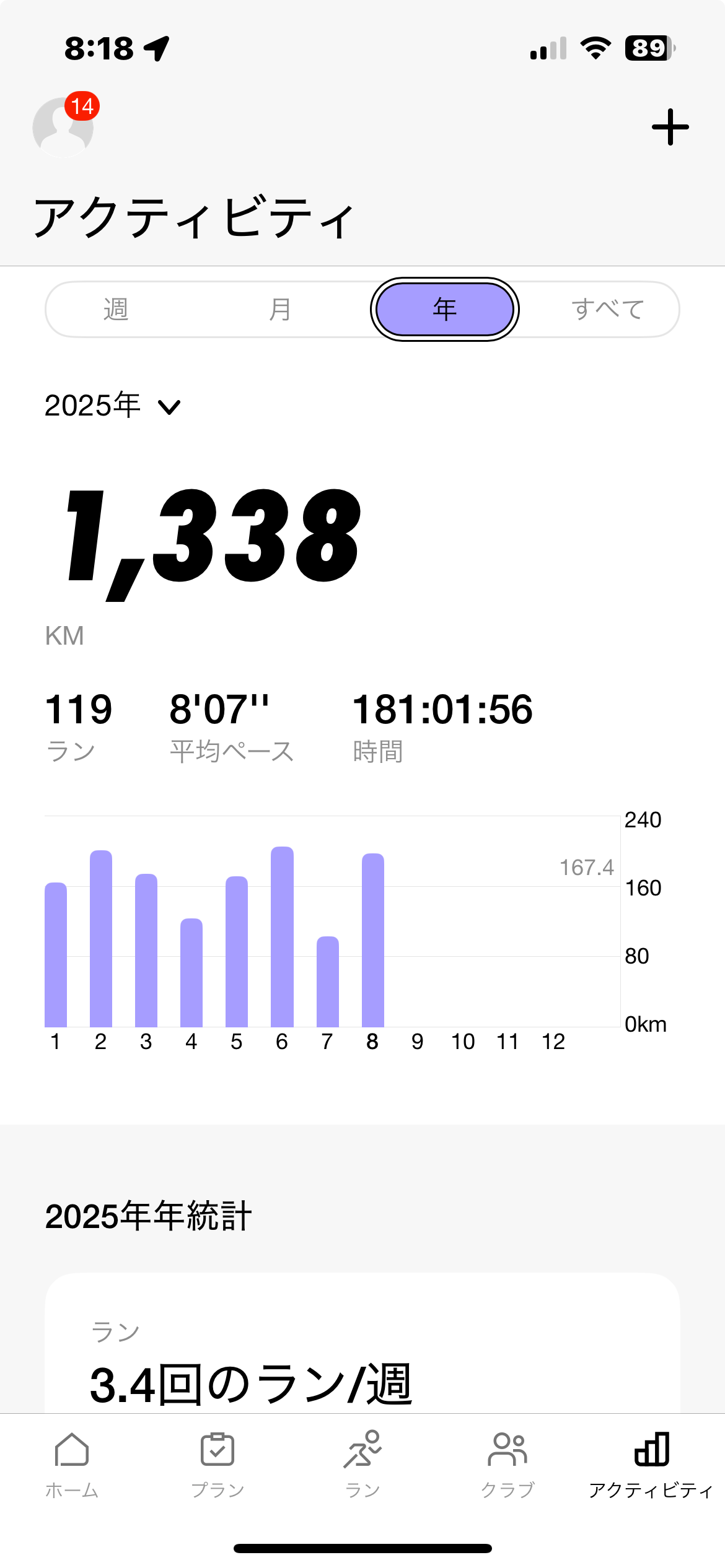Open the ラン tab in bottom bar
Image resolution: width=725 pixels, height=1568 pixels.
[362, 1465]
